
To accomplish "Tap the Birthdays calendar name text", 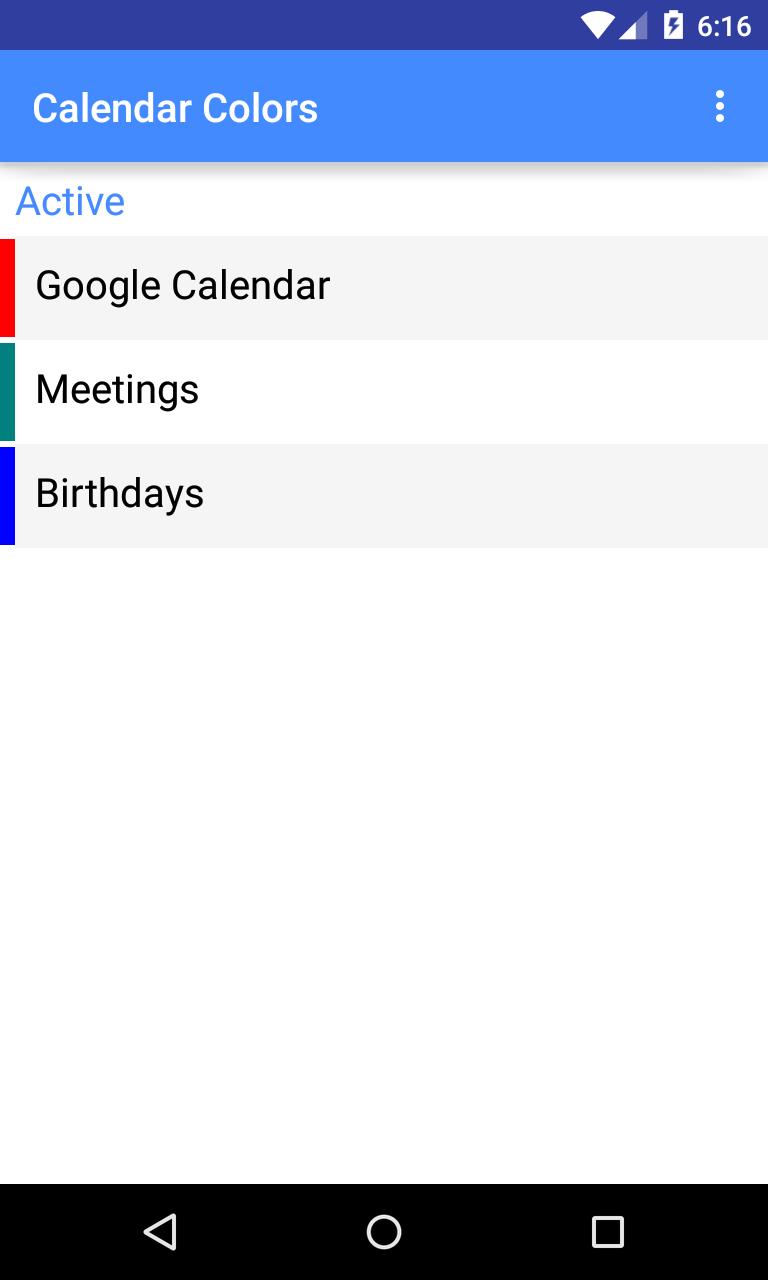I will click(x=120, y=495).
